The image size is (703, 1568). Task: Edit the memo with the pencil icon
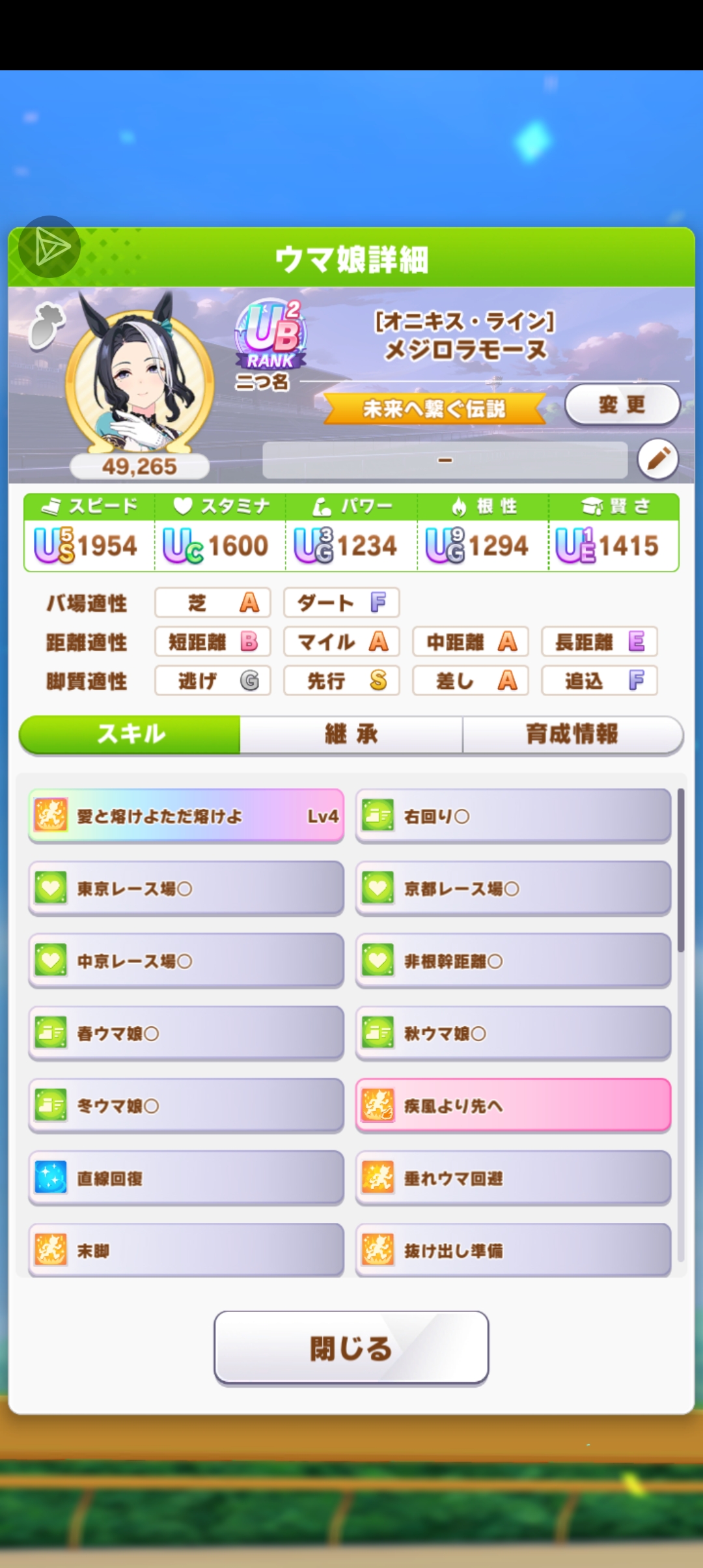tap(657, 459)
